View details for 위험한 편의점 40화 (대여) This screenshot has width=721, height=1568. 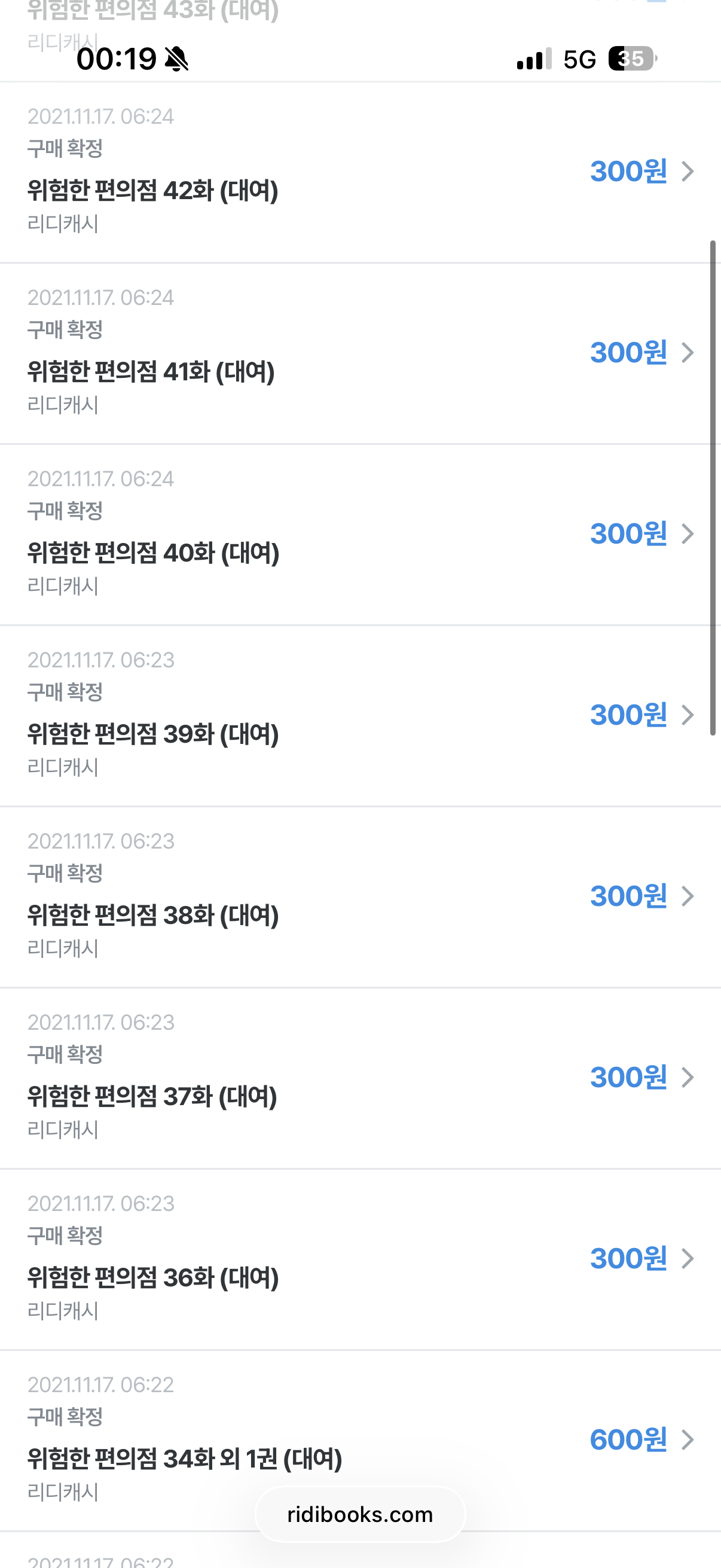point(360,535)
